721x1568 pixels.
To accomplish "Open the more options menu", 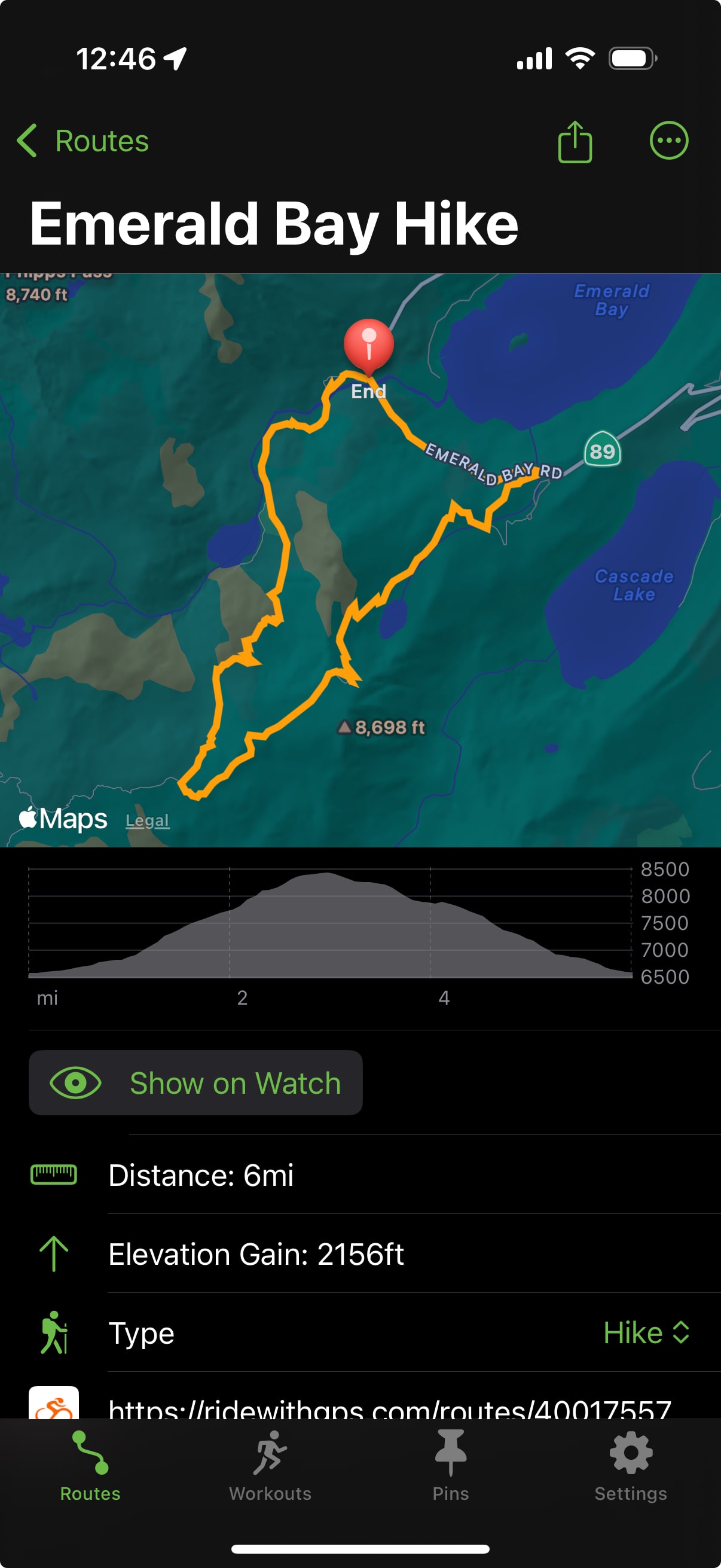I will click(x=668, y=141).
